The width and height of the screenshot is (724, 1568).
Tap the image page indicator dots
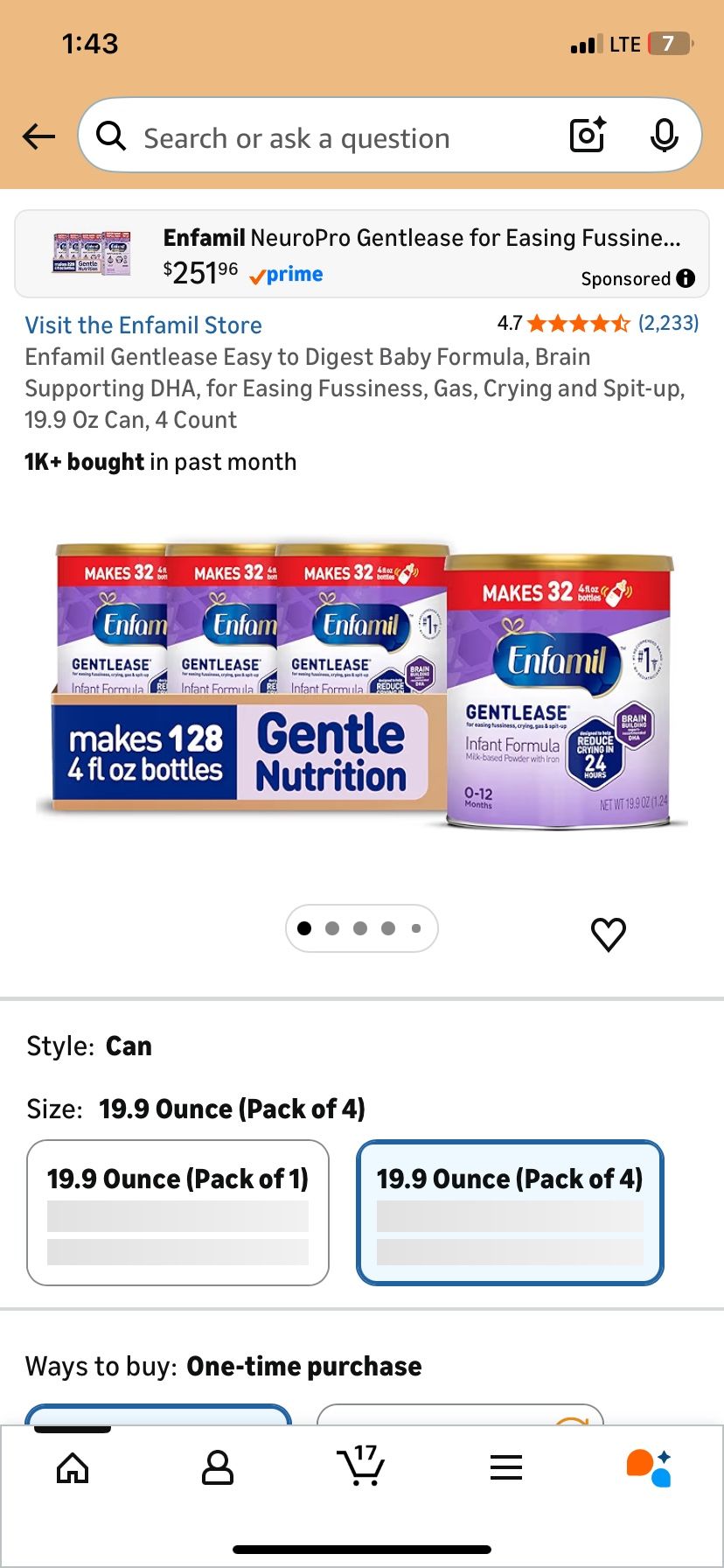[361, 928]
